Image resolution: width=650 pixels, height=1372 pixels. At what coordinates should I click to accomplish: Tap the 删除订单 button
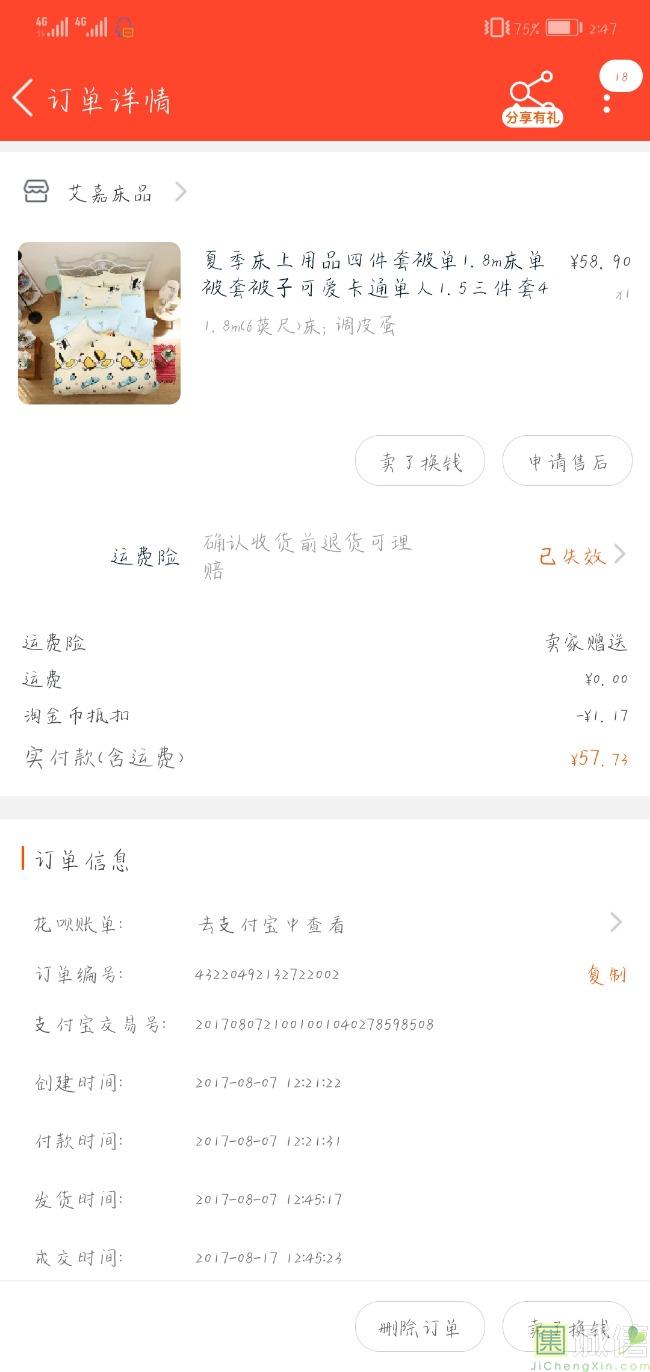pyautogui.click(x=420, y=1328)
